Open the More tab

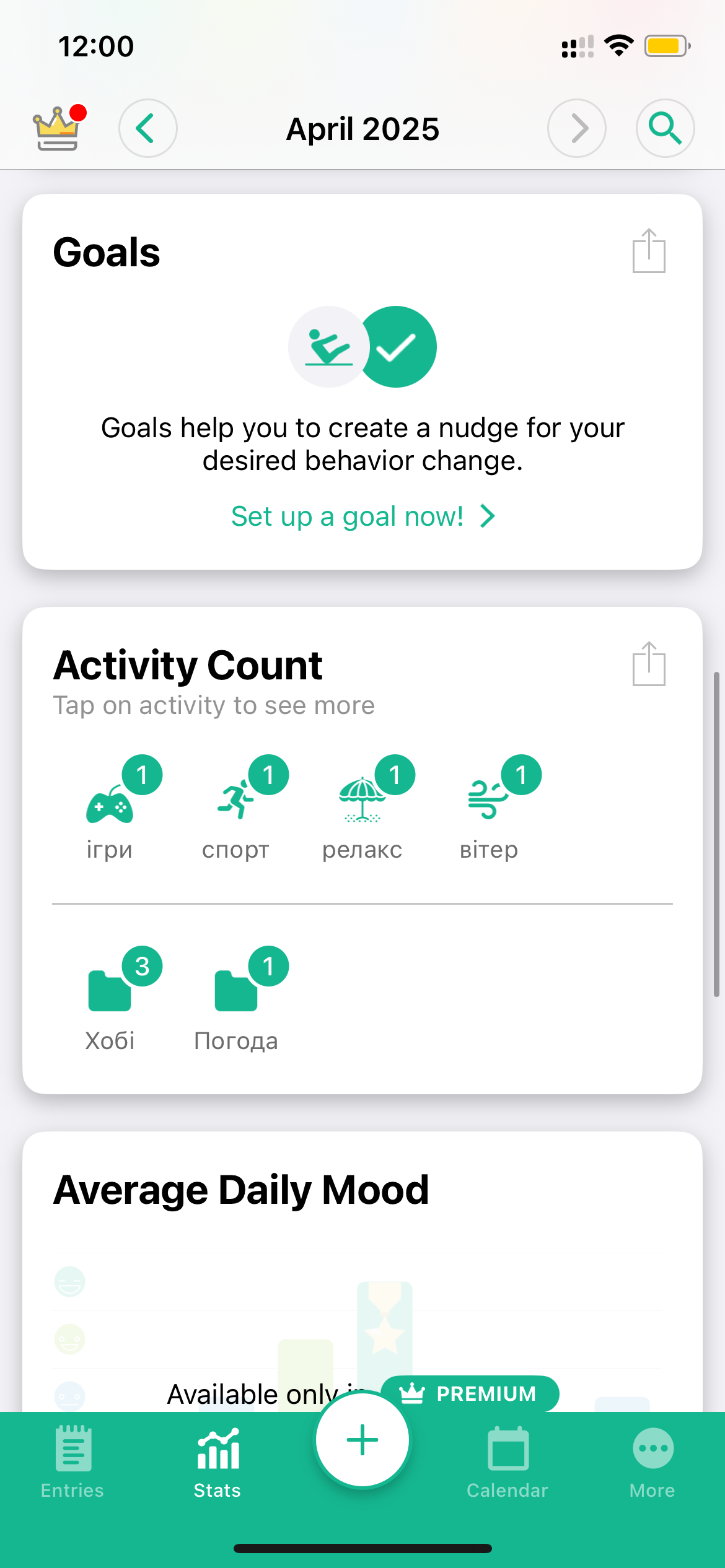pyautogui.click(x=652, y=1461)
